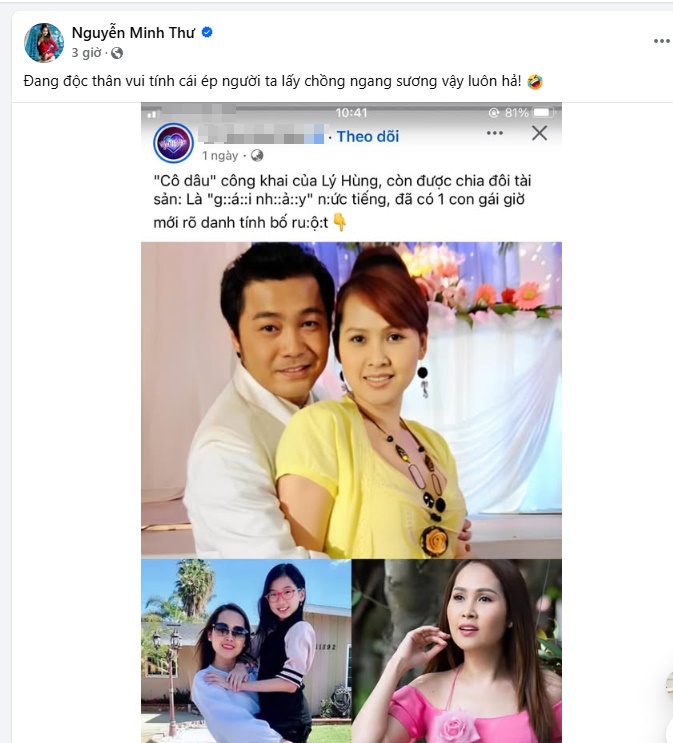The width and height of the screenshot is (673, 743).
Task: Open the post's 3 giờ timestamp
Action: [x=87, y=52]
